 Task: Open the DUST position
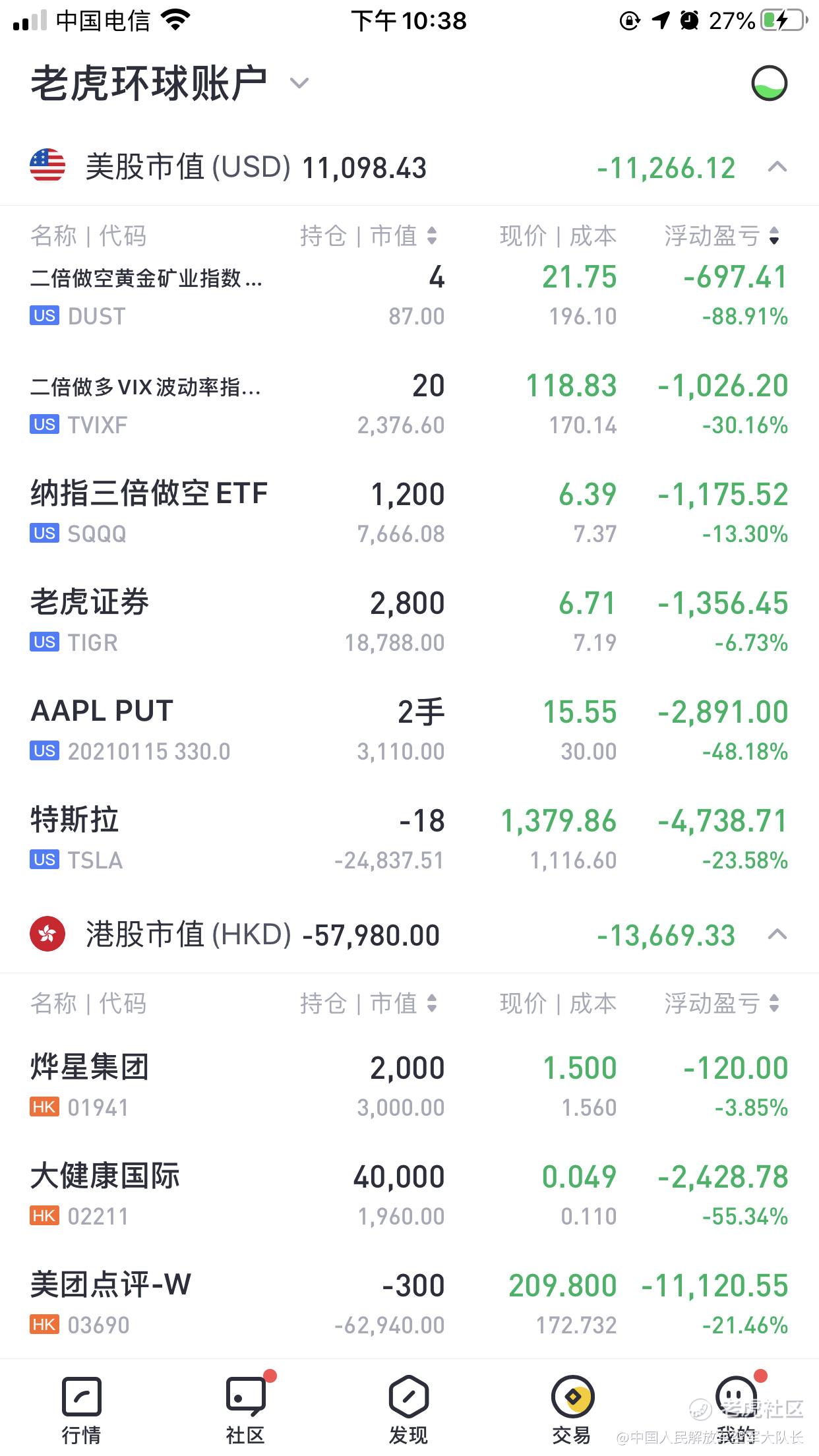tap(409, 297)
